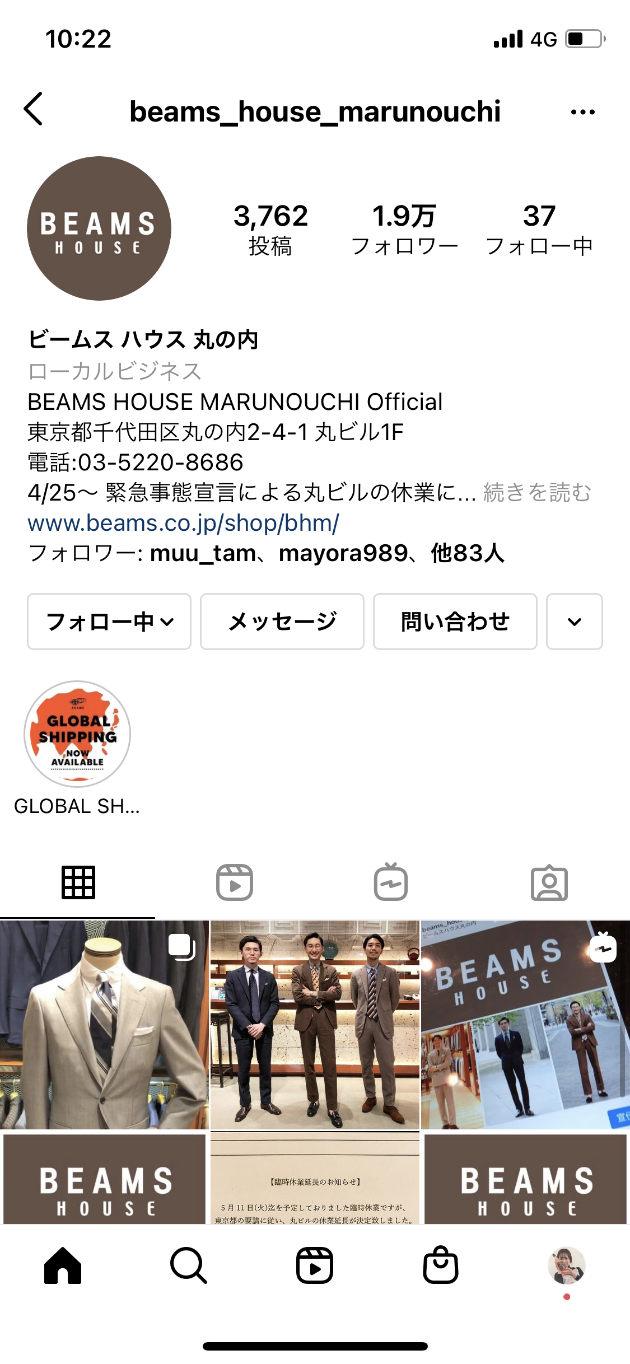Viewport: 630px width, 1364px height.
Task: Show suggested accounts with chevron button
Action: click(x=574, y=621)
